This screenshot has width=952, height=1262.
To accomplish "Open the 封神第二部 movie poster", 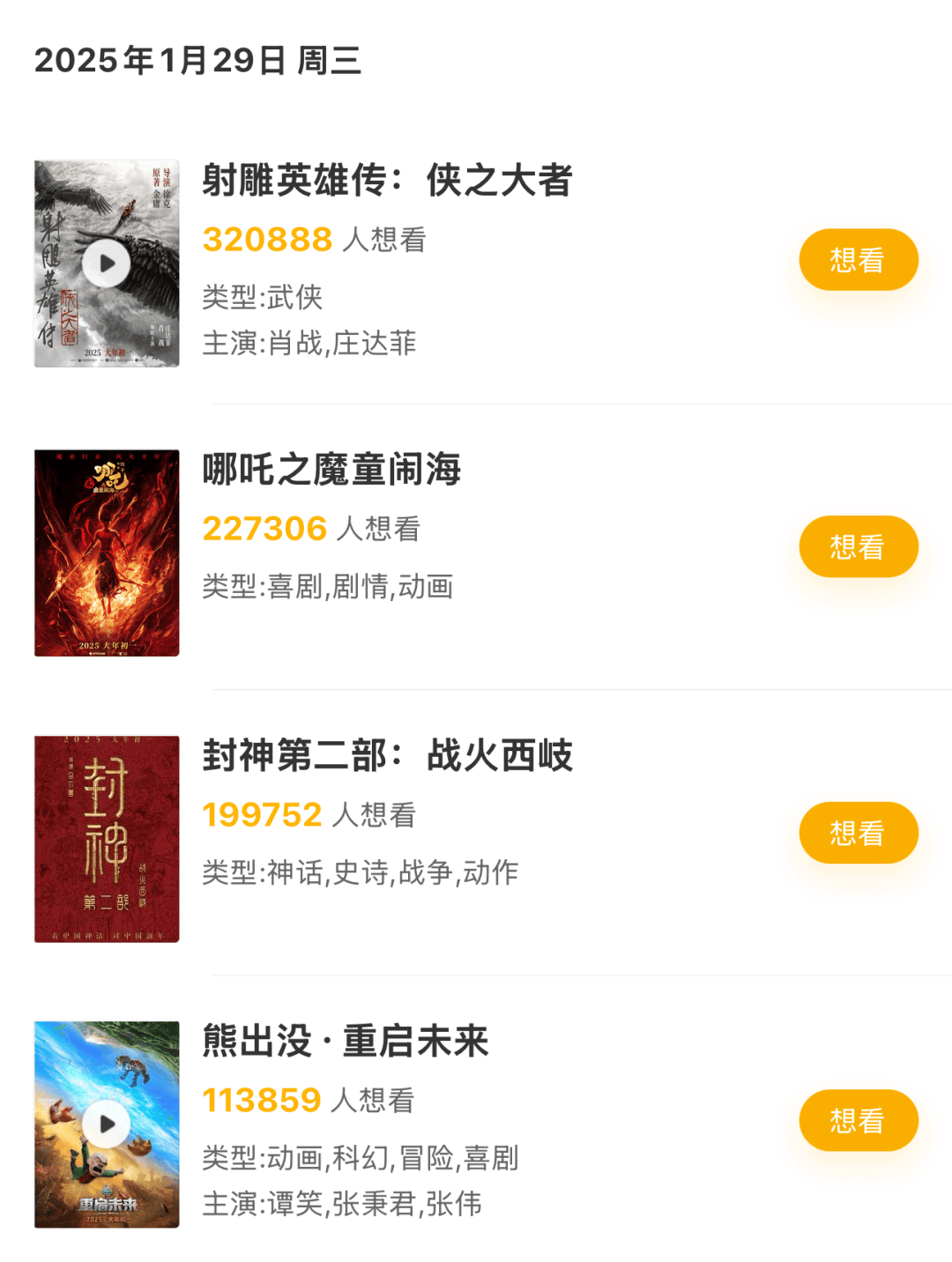I will [107, 839].
